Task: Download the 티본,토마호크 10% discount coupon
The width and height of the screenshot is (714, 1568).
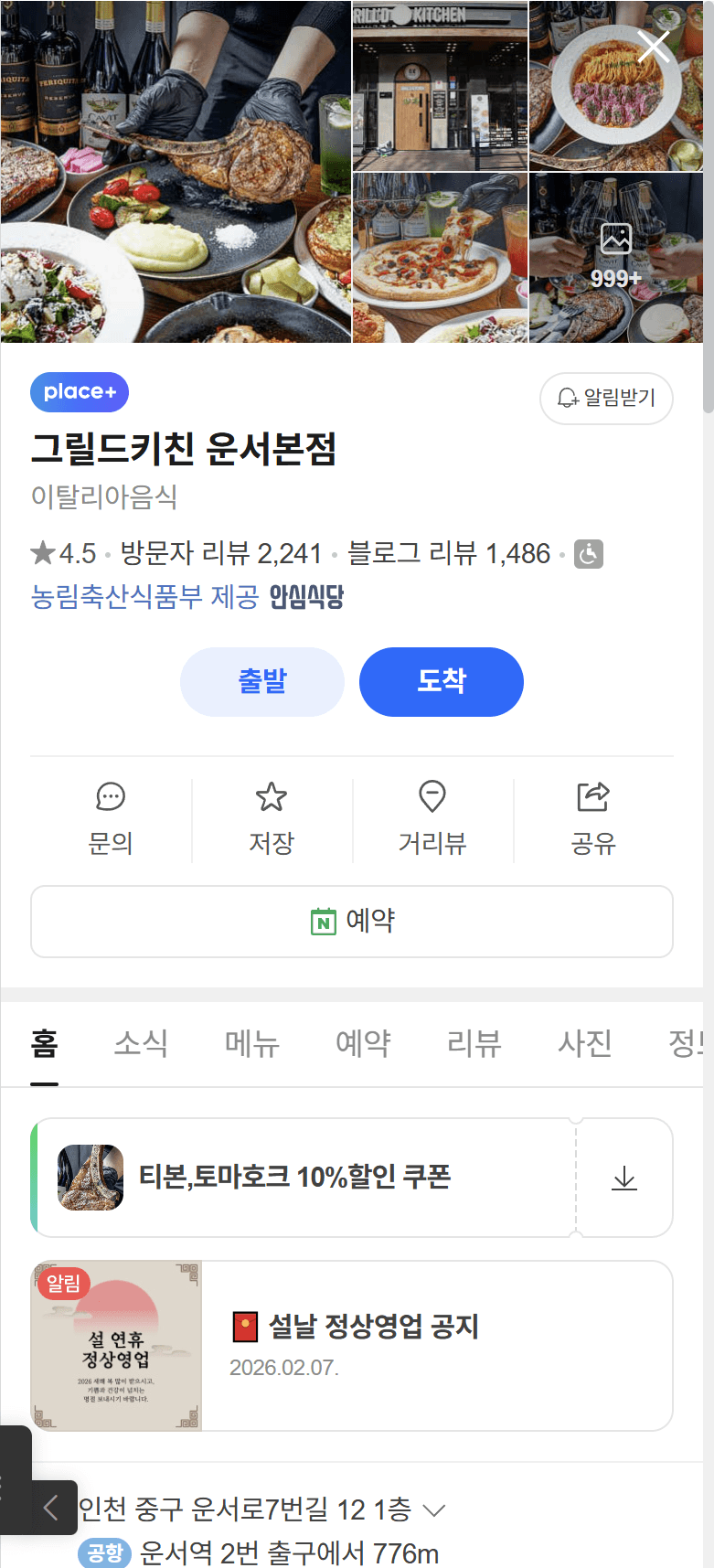Action: pos(625,1178)
